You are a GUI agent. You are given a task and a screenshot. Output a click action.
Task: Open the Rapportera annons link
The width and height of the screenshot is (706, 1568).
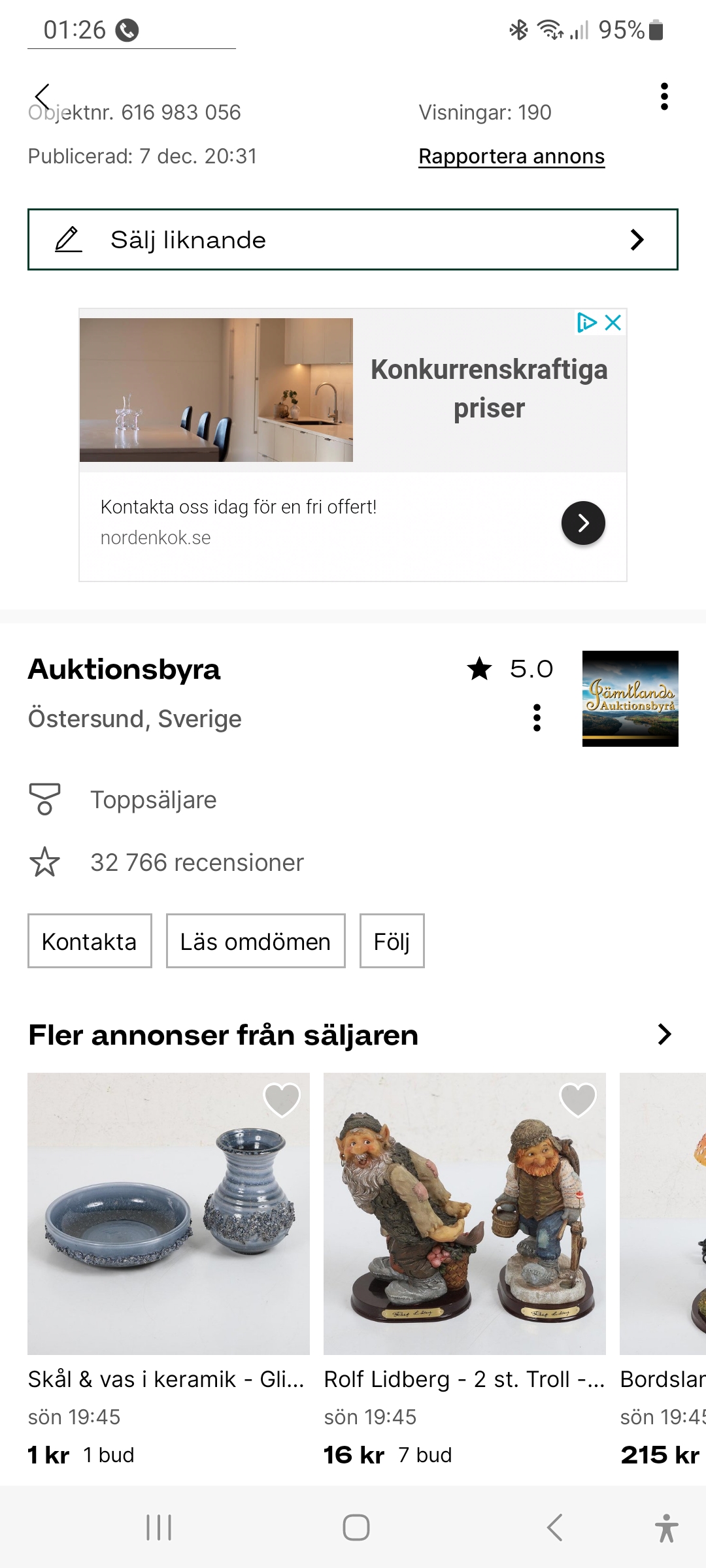pos(511,157)
